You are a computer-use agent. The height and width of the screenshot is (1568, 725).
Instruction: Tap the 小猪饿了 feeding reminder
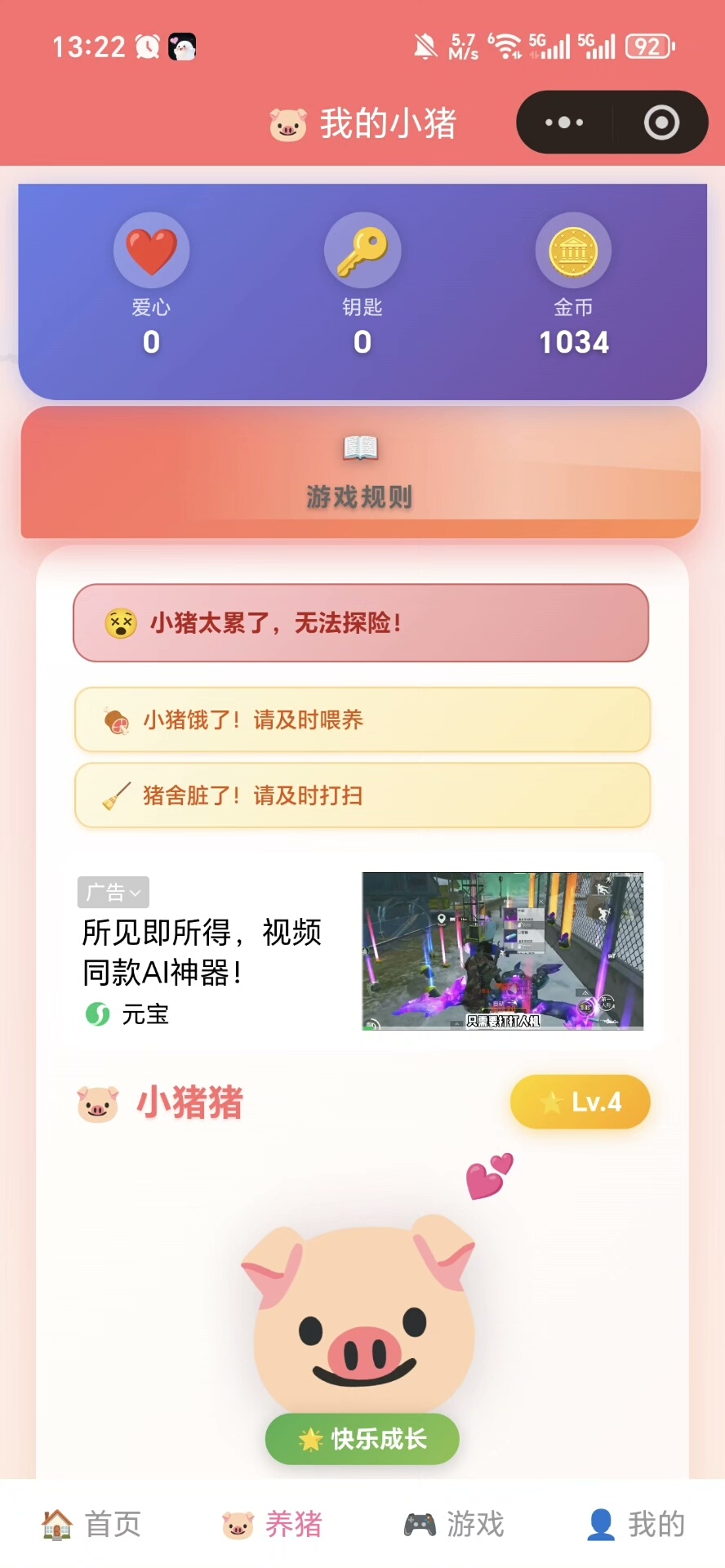click(362, 719)
